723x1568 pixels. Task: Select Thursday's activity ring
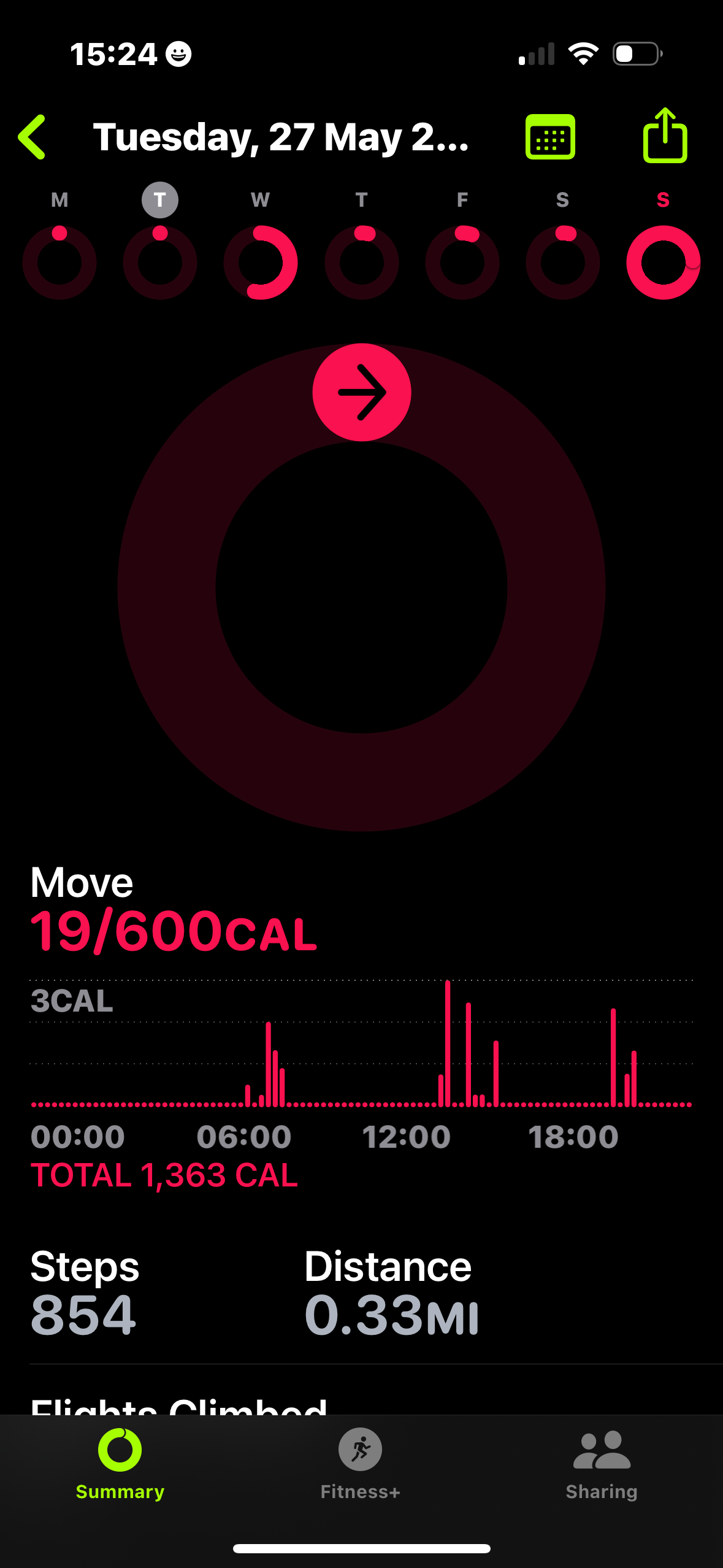[362, 263]
